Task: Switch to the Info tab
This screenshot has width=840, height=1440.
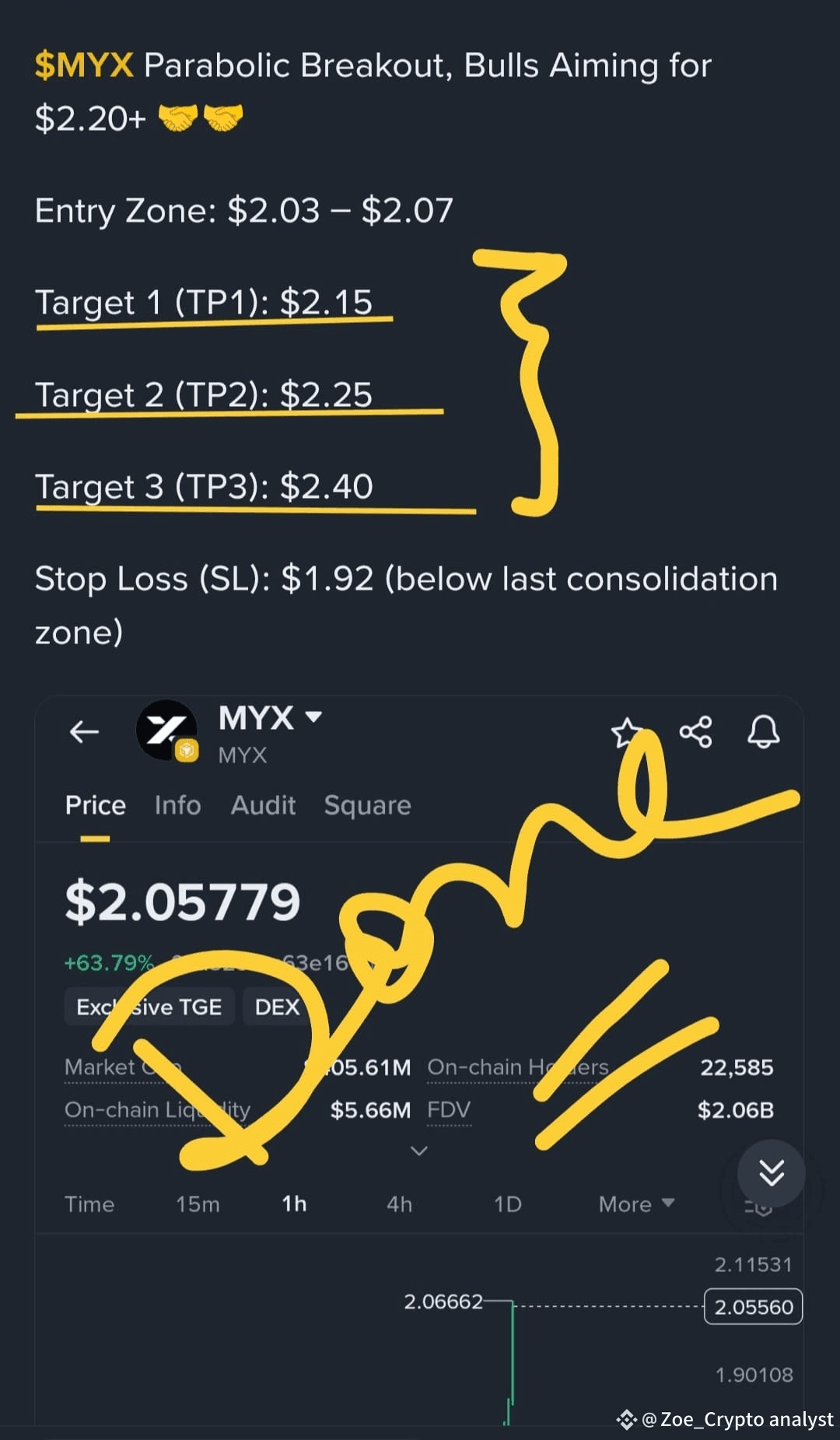Action: click(177, 806)
